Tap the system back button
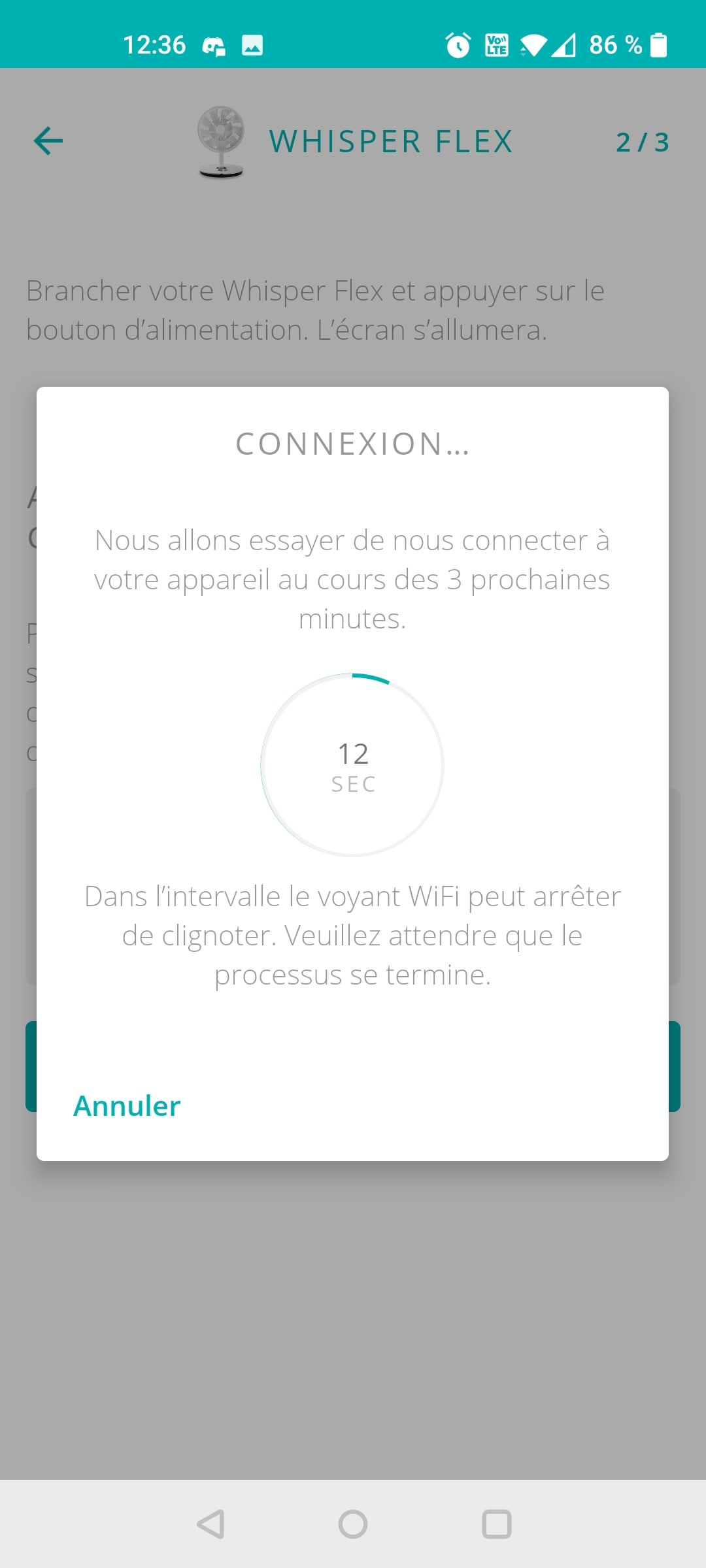706x1568 pixels. tap(210, 1524)
